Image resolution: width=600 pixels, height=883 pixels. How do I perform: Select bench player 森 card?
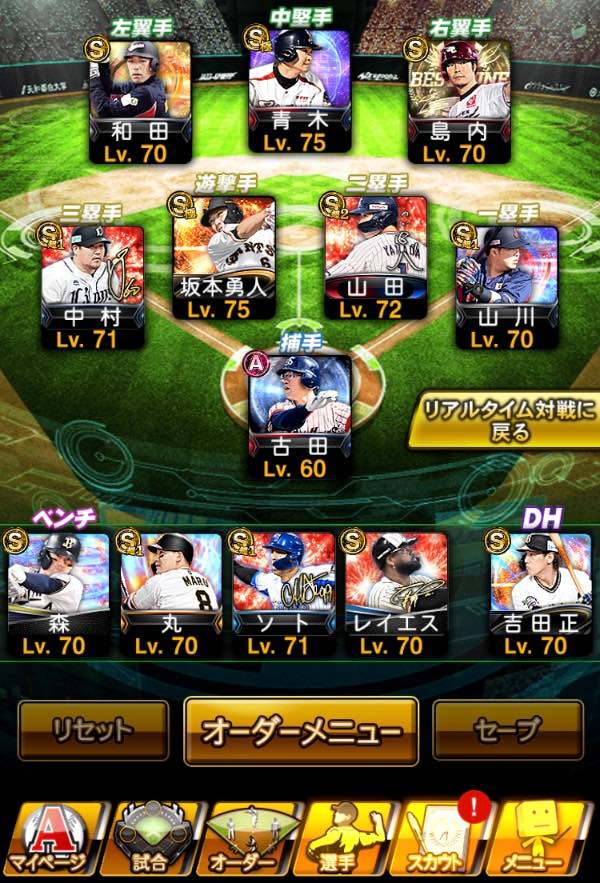[59, 594]
